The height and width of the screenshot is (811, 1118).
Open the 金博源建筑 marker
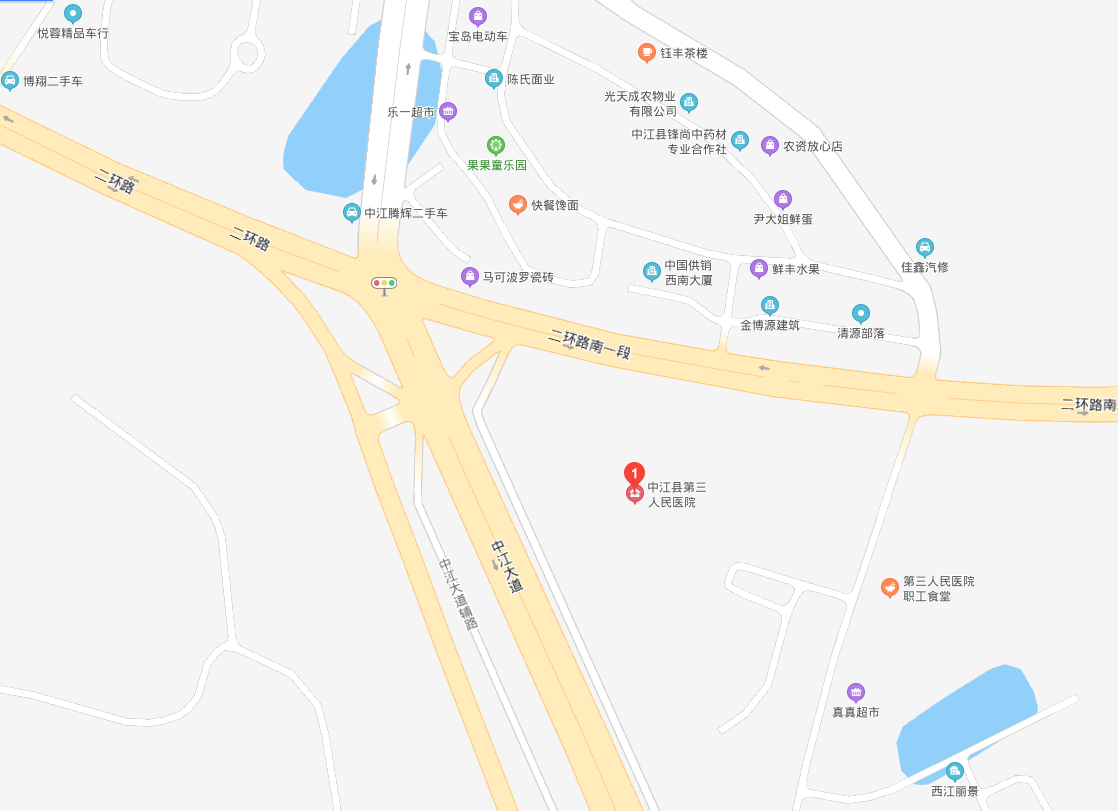click(x=770, y=305)
